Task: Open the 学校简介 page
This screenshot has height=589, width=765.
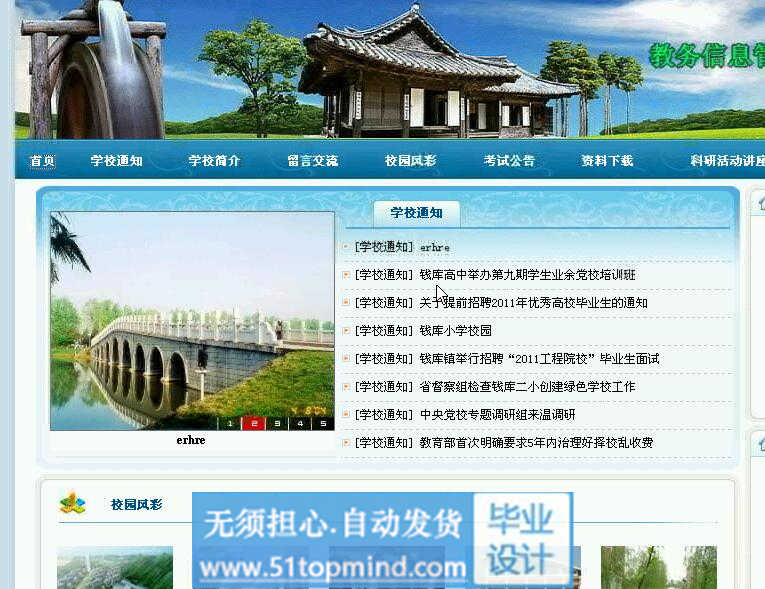Action: pyautogui.click(x=214, y=161)
